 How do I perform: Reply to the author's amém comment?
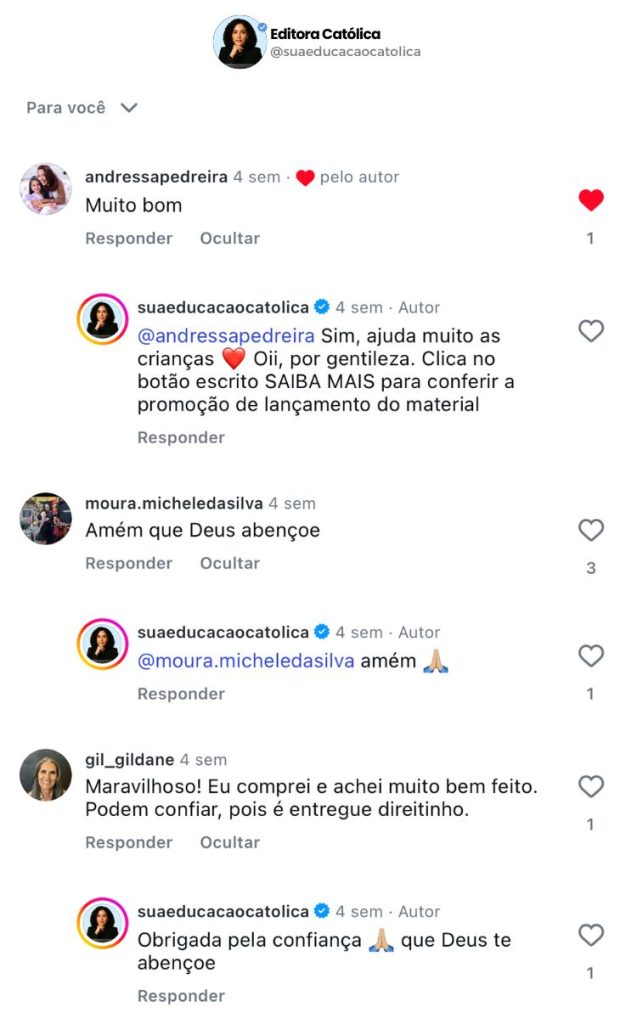(181, 693)
